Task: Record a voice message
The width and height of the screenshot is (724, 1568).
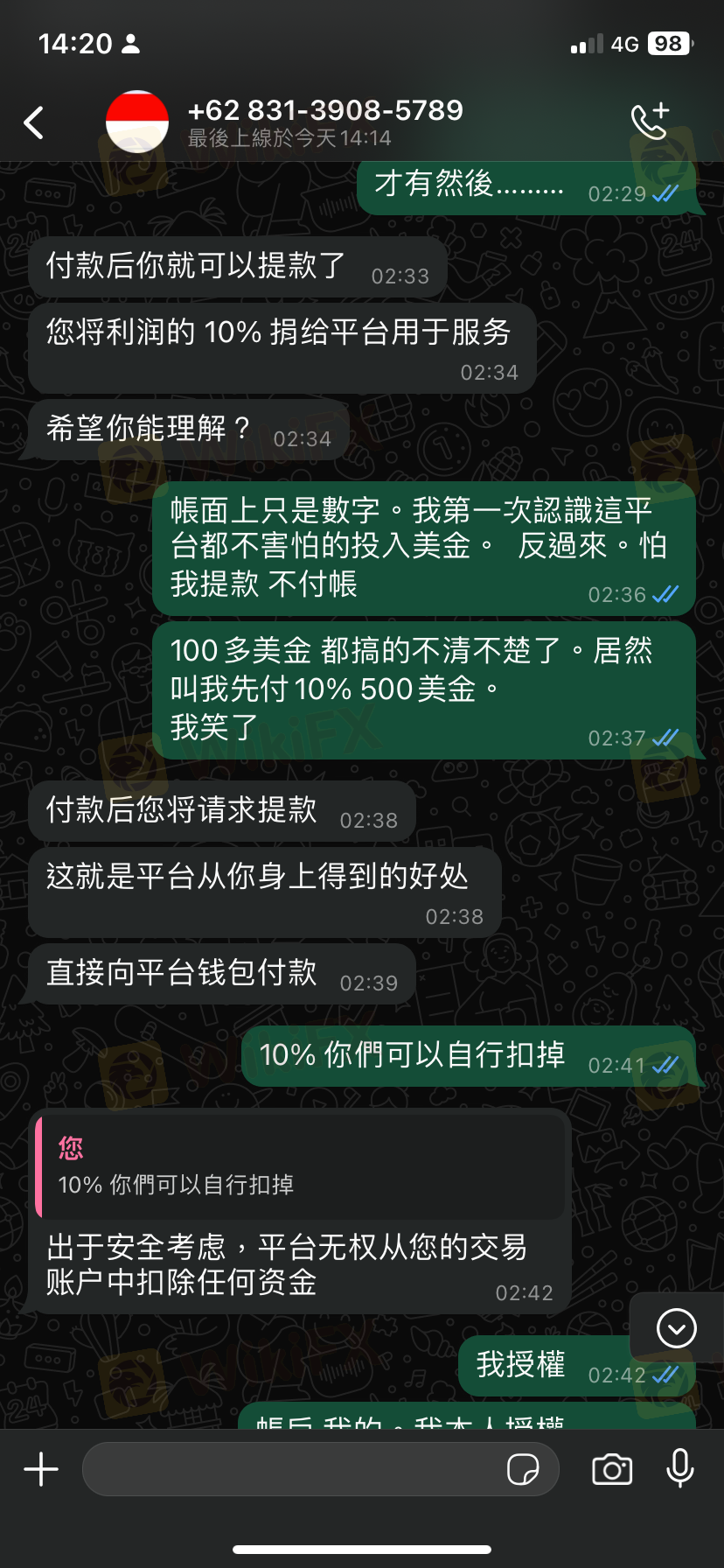Action: (679, 1469)
